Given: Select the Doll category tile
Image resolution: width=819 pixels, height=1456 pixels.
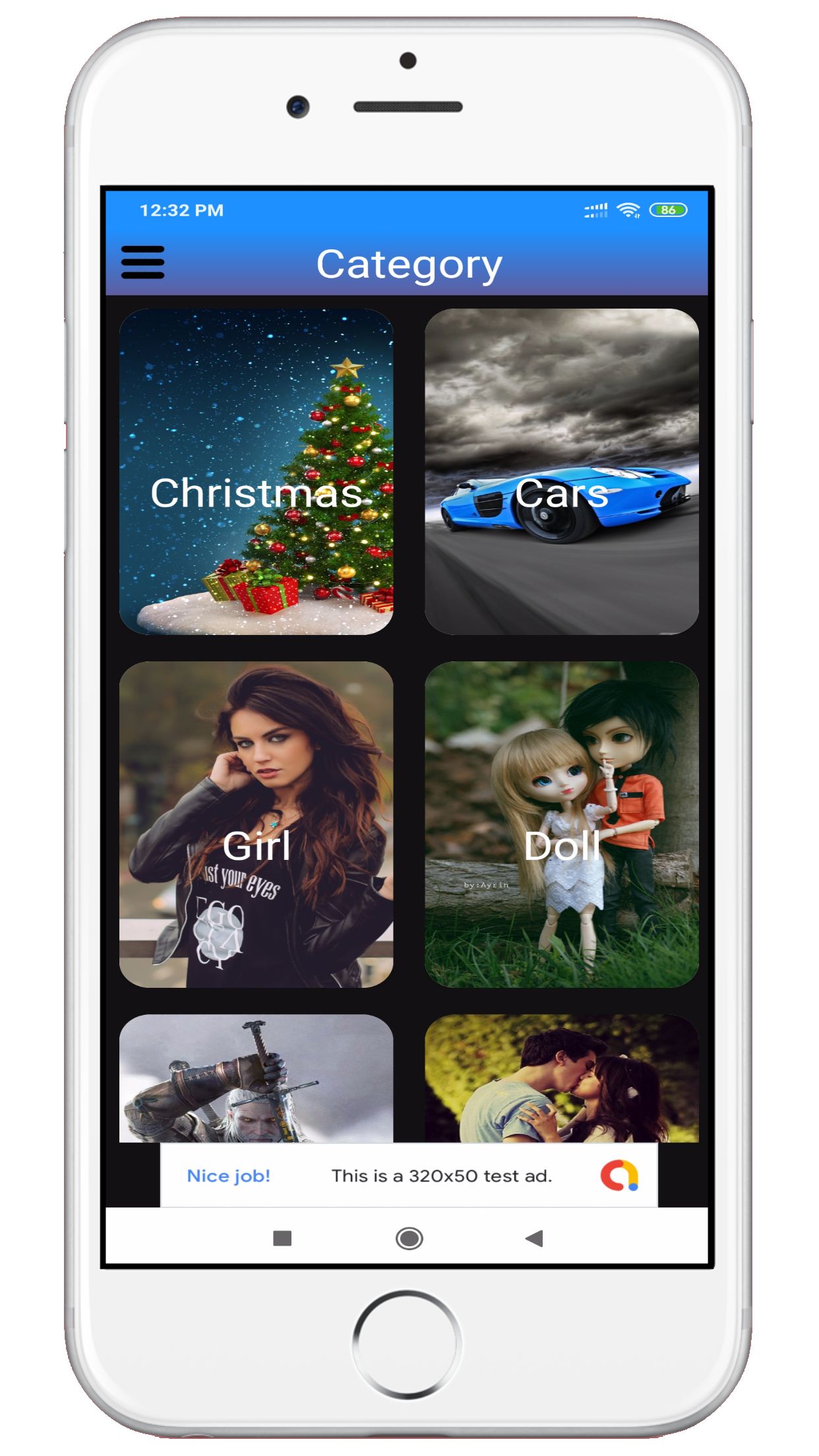Looking at the screenshot, I should point(562,824).
